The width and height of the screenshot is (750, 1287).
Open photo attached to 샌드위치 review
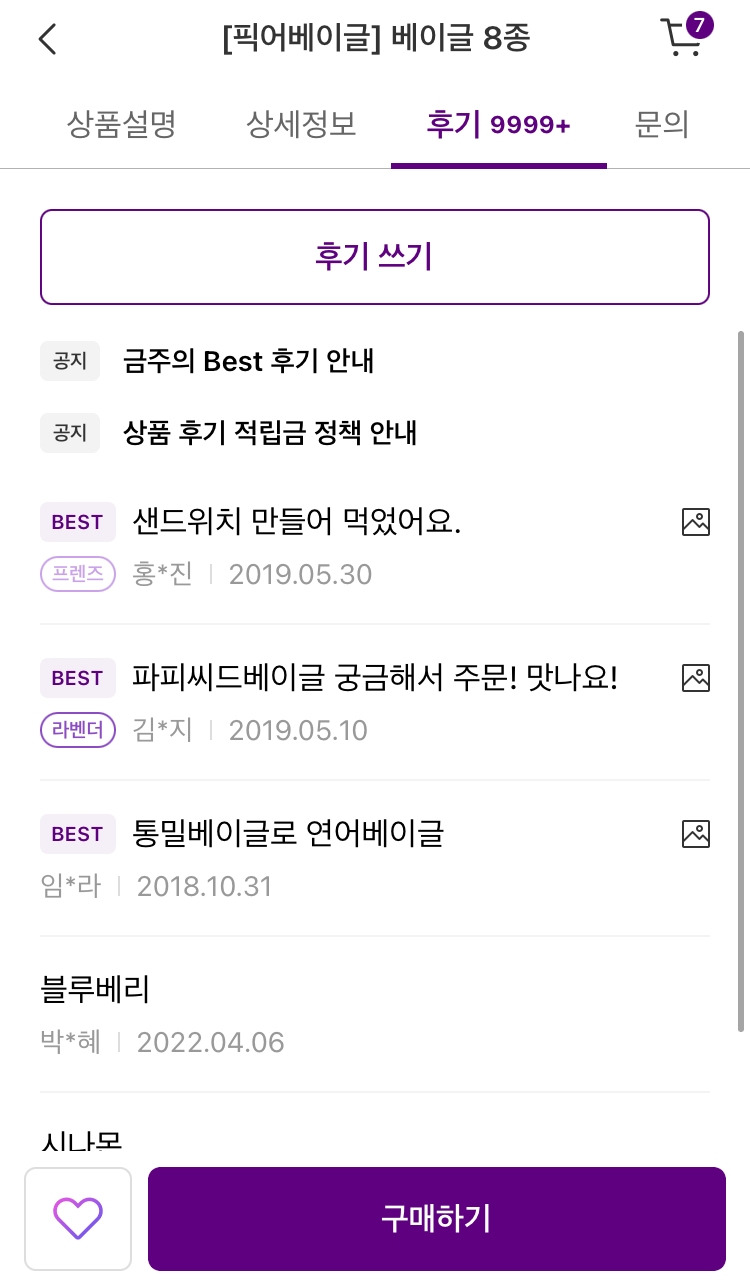click(x=696, y=522)
